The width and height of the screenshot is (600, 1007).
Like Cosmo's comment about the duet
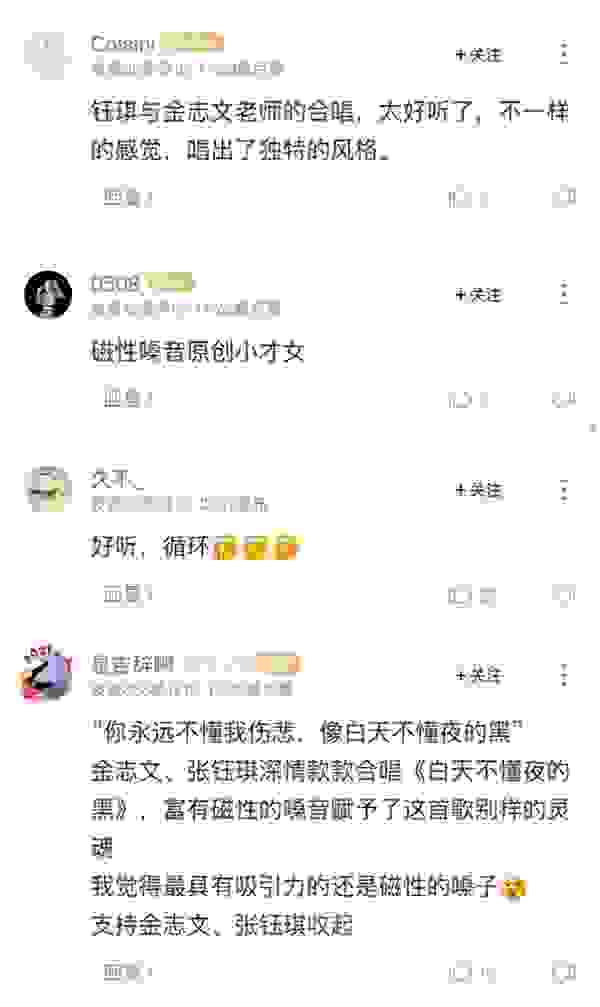pos(461,198)
